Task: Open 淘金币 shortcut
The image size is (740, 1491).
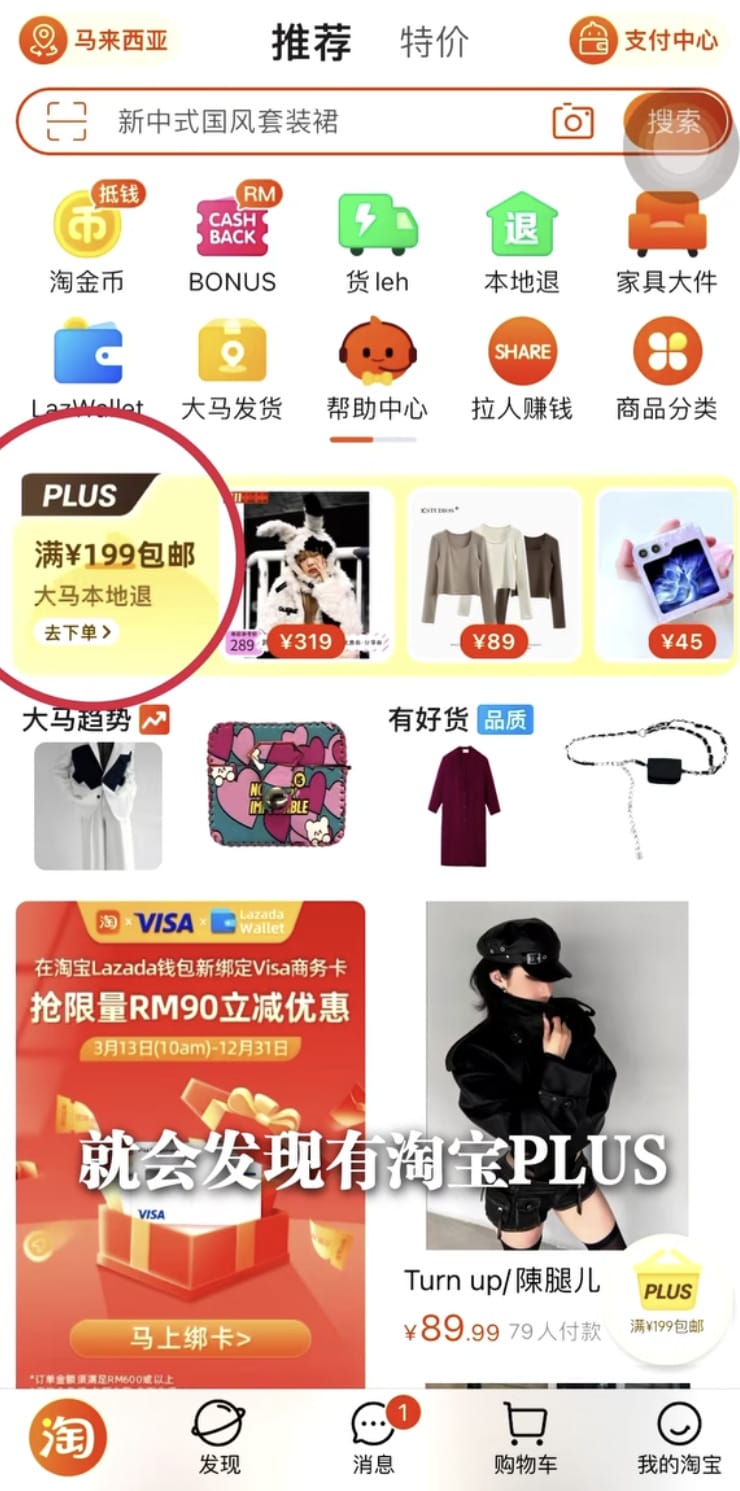Action: tap(87, 240)
